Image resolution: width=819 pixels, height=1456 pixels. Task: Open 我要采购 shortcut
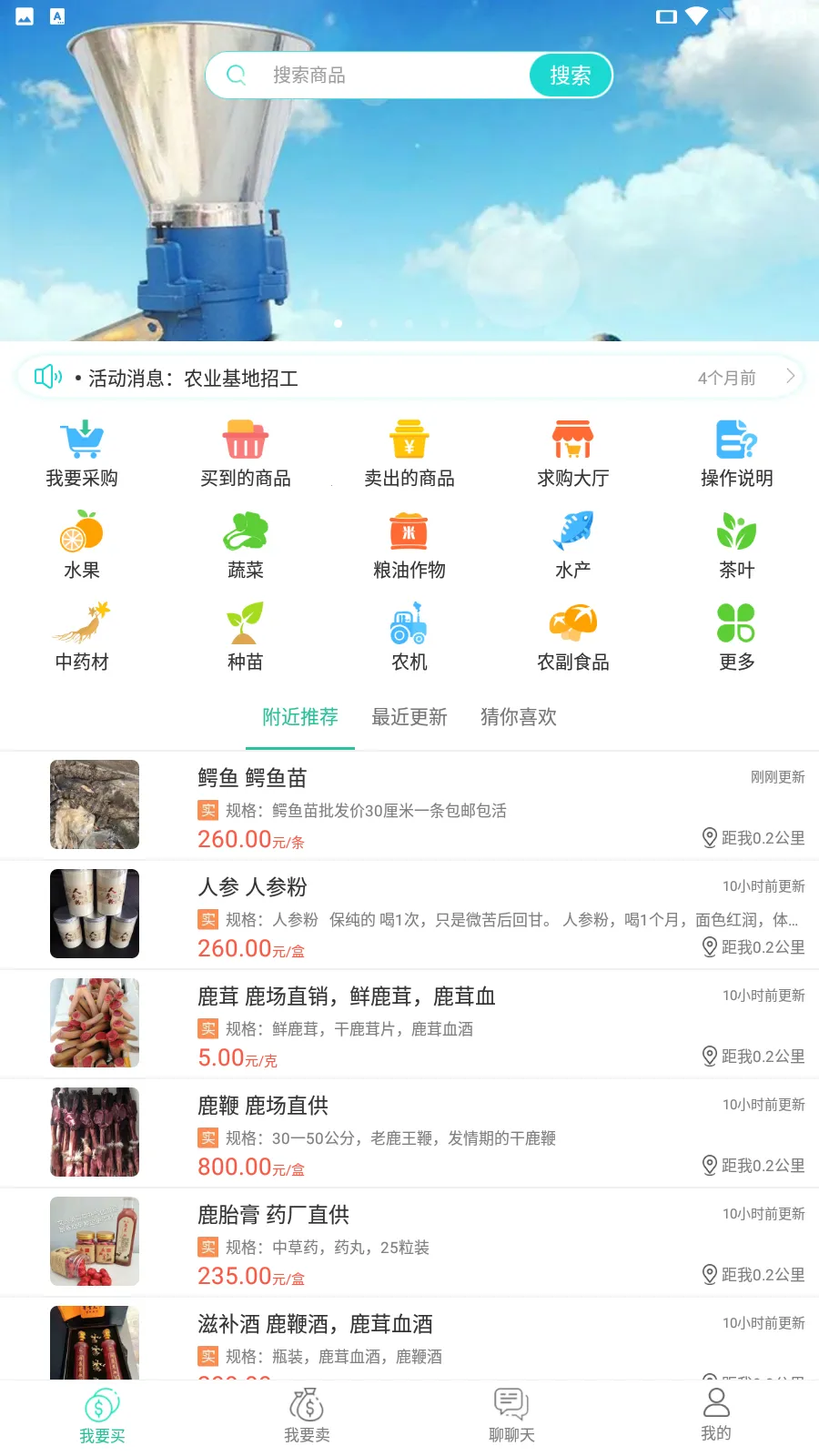click(82, 454)
